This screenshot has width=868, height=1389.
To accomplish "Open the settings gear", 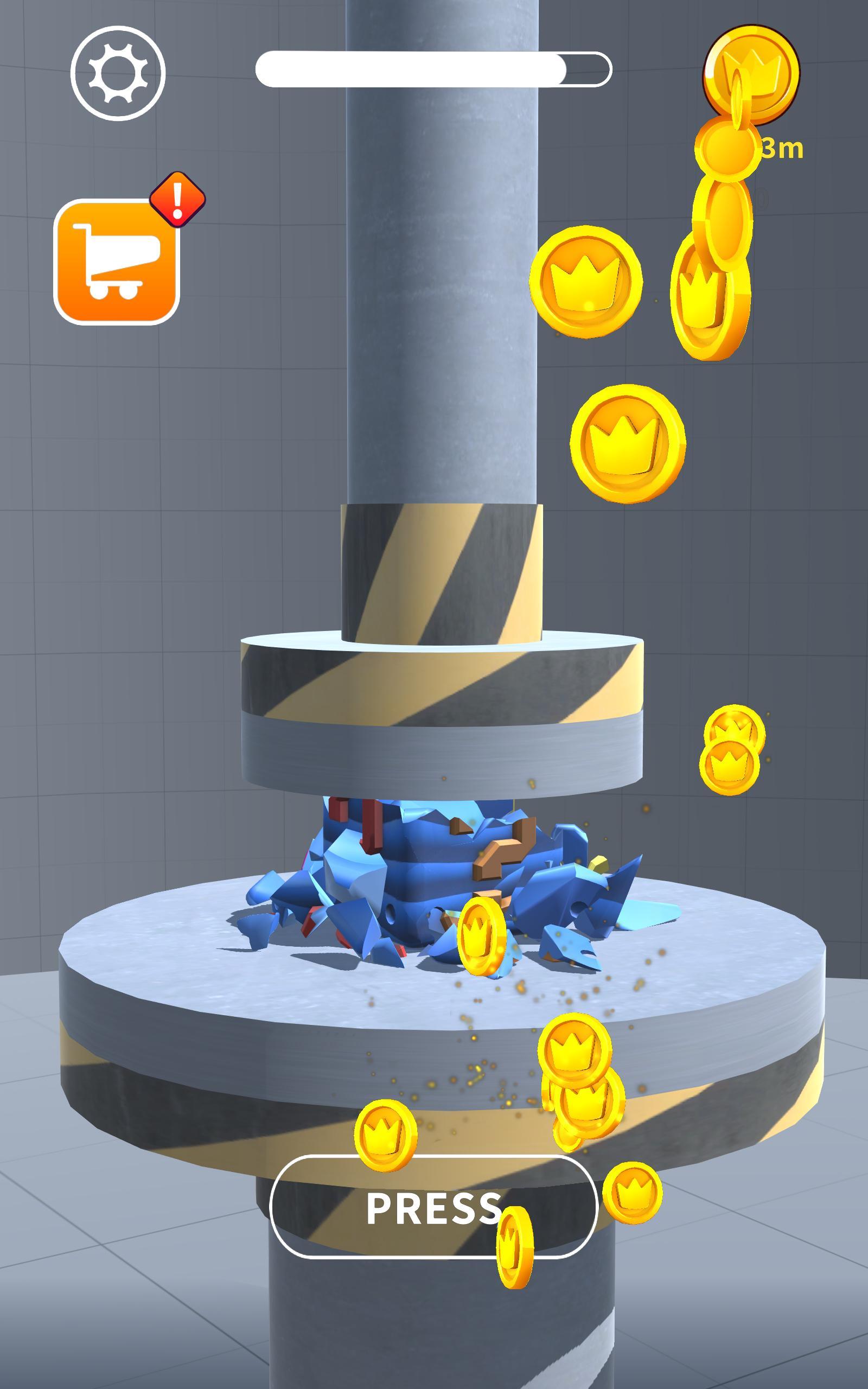I will 118,73.
